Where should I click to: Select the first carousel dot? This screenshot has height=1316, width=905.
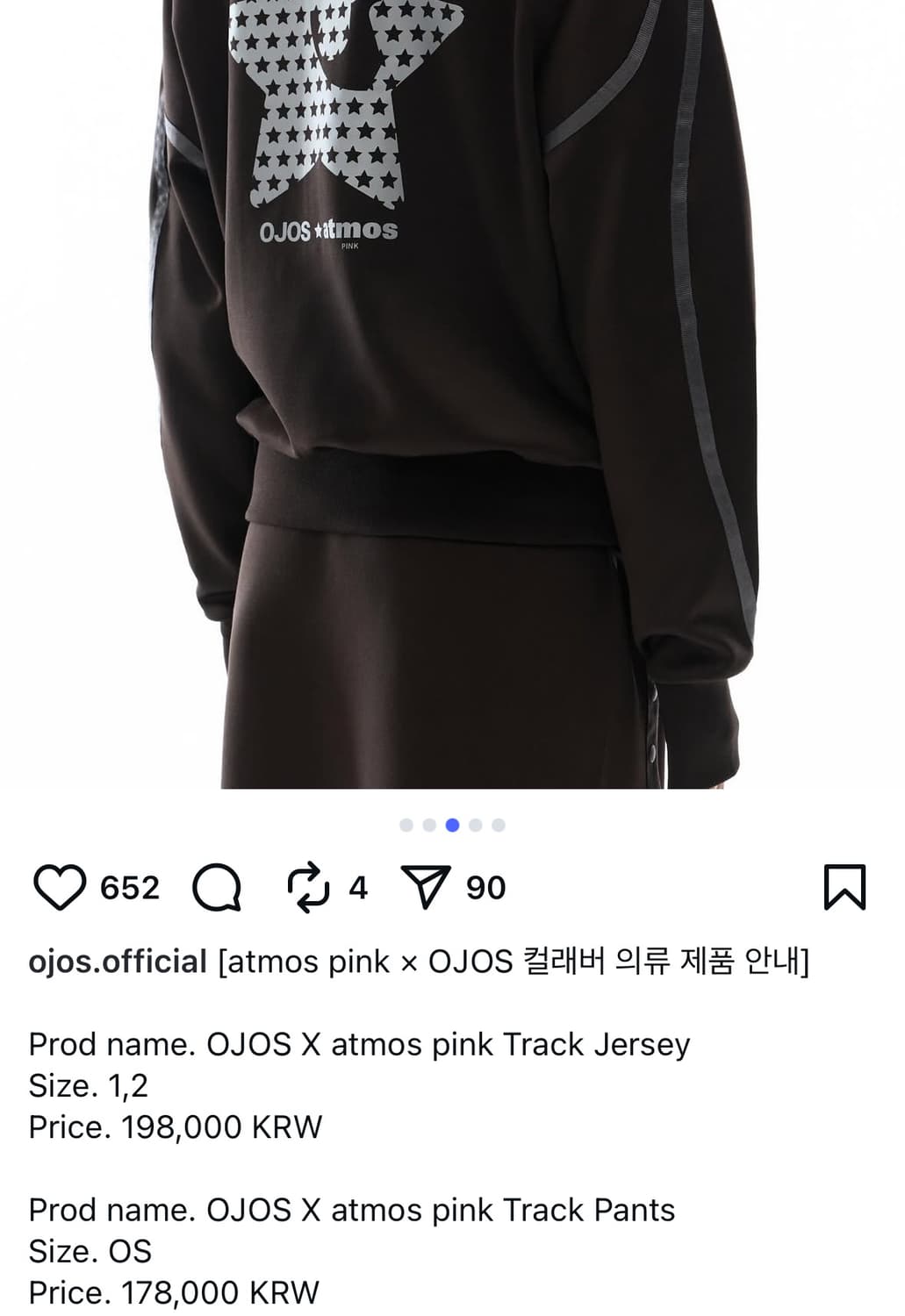(x=406, y=824)
